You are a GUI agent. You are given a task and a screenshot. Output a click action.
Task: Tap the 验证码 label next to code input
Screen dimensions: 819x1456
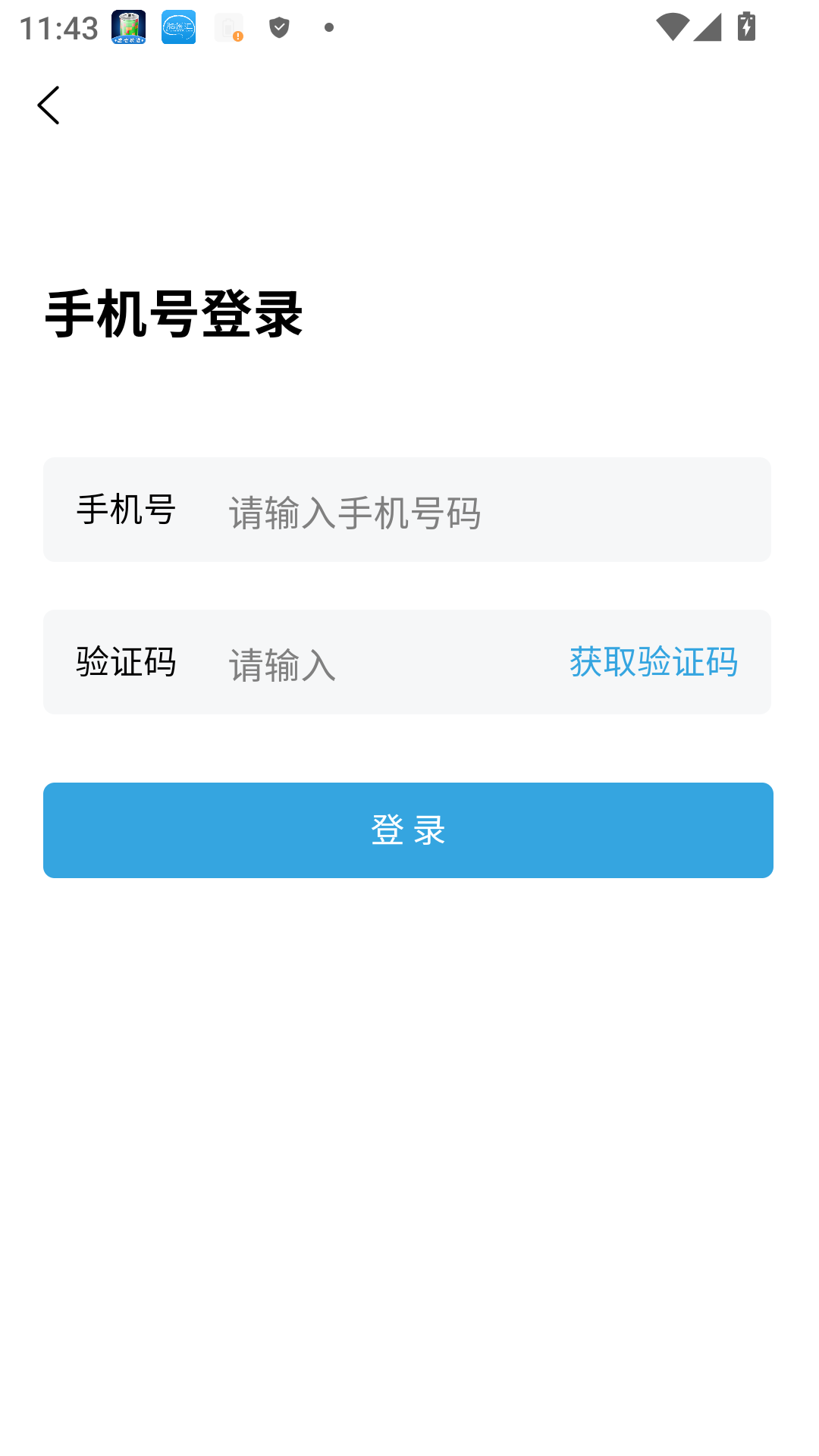[x=126, y=662]
